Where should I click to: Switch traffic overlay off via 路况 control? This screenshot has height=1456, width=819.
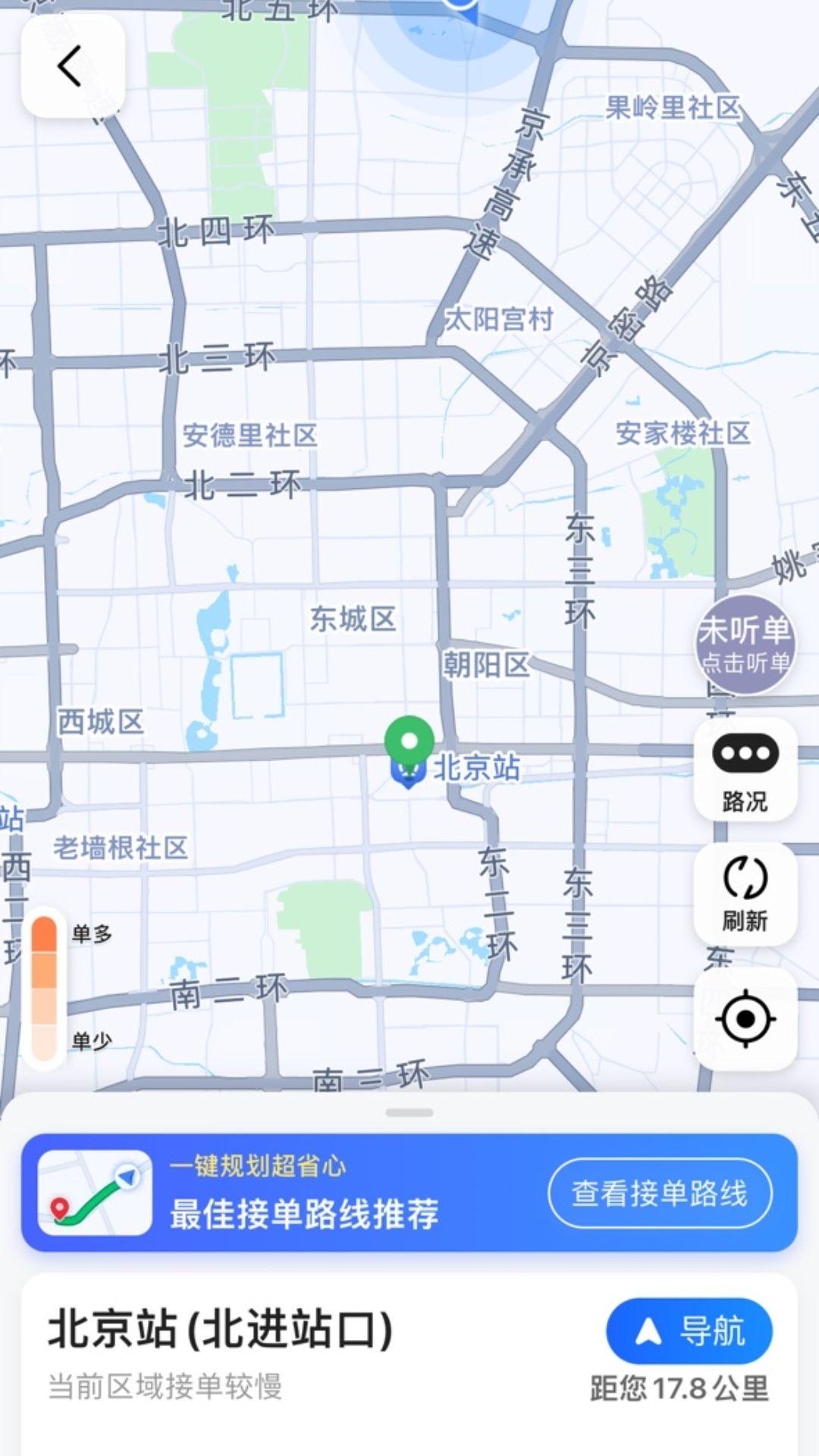point(746,770)
